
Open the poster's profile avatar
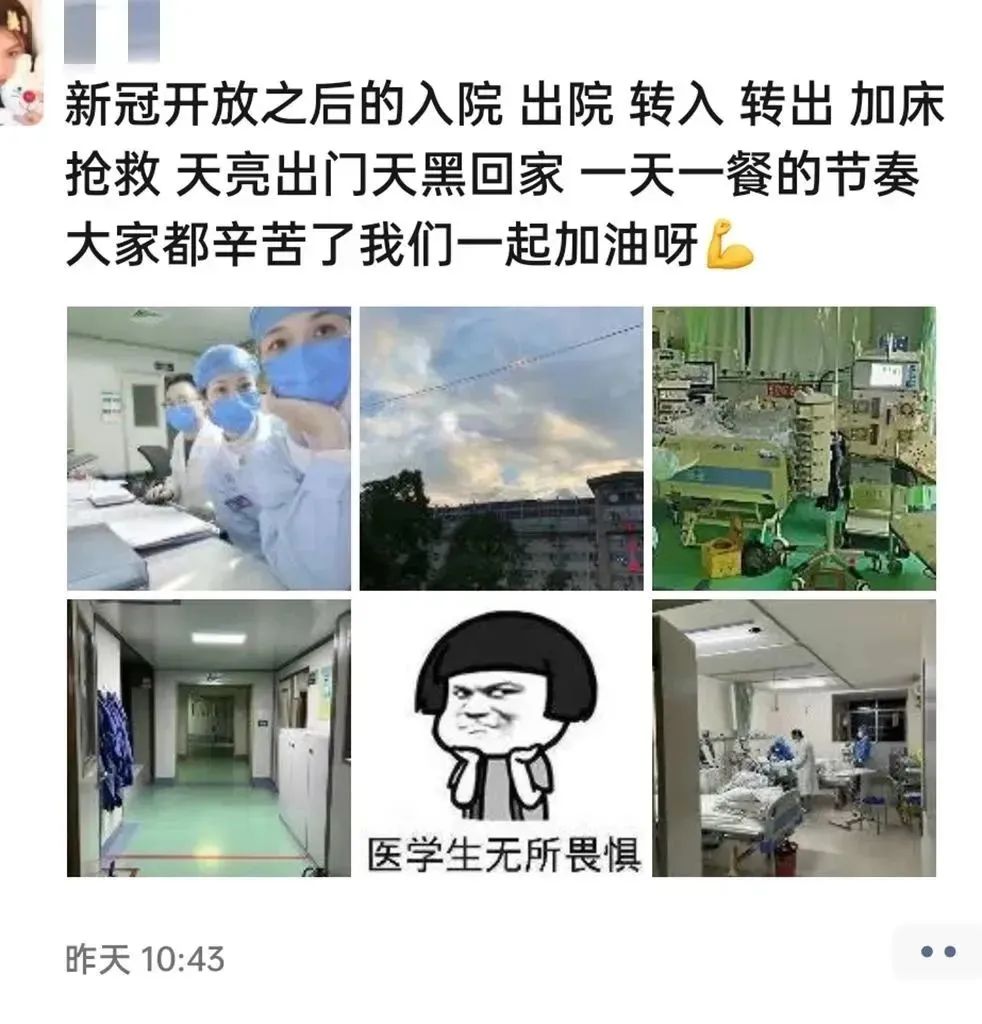click(20, 62)
